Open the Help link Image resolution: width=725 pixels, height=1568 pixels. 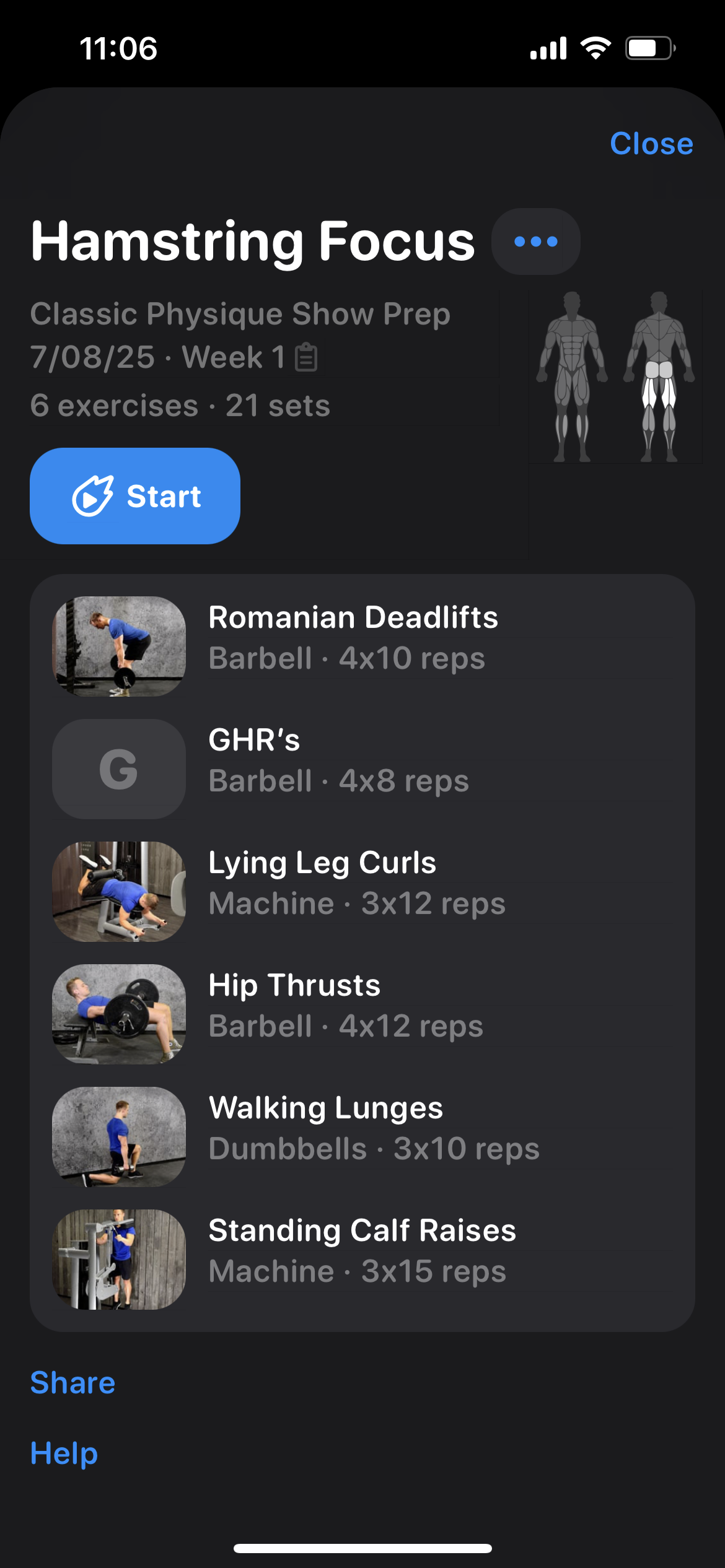[64, 1453]
